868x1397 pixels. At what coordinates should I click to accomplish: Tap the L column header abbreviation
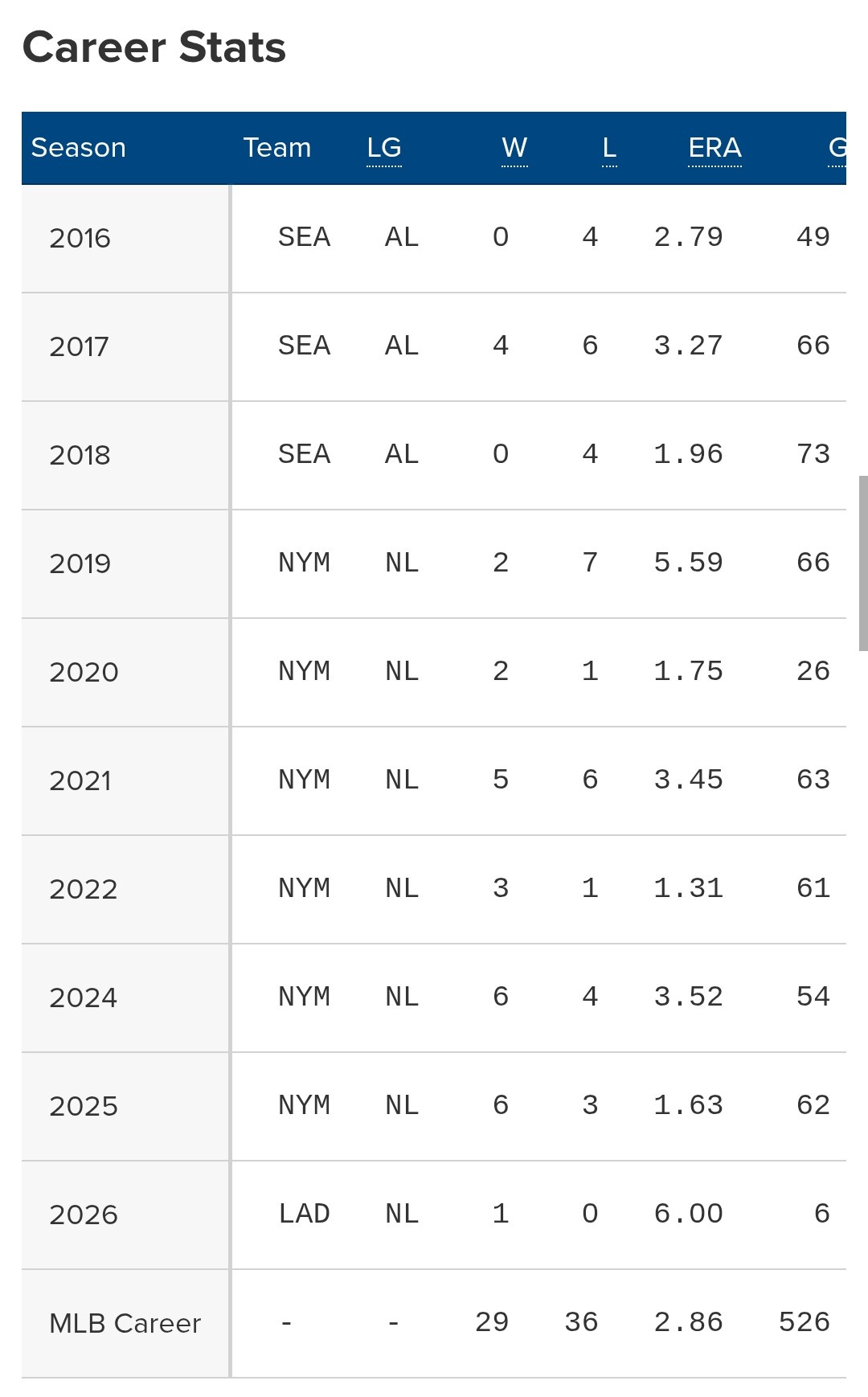pyautogui.click(x=609, y=148)
